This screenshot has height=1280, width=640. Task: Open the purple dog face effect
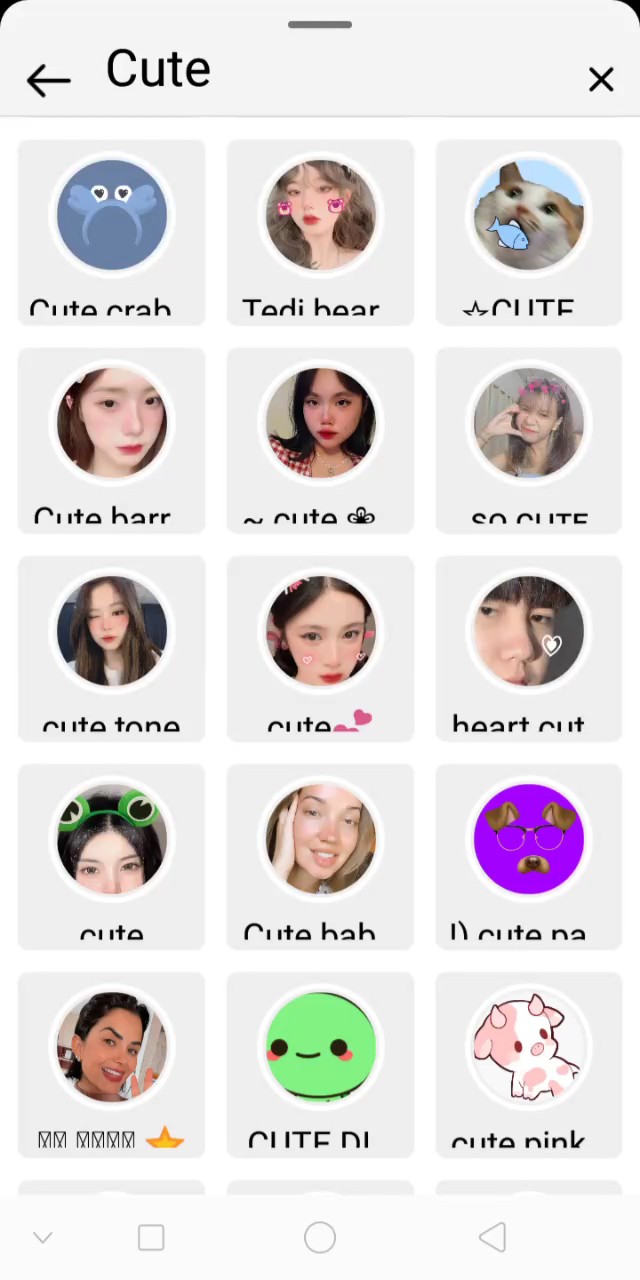tap(529, 856)
